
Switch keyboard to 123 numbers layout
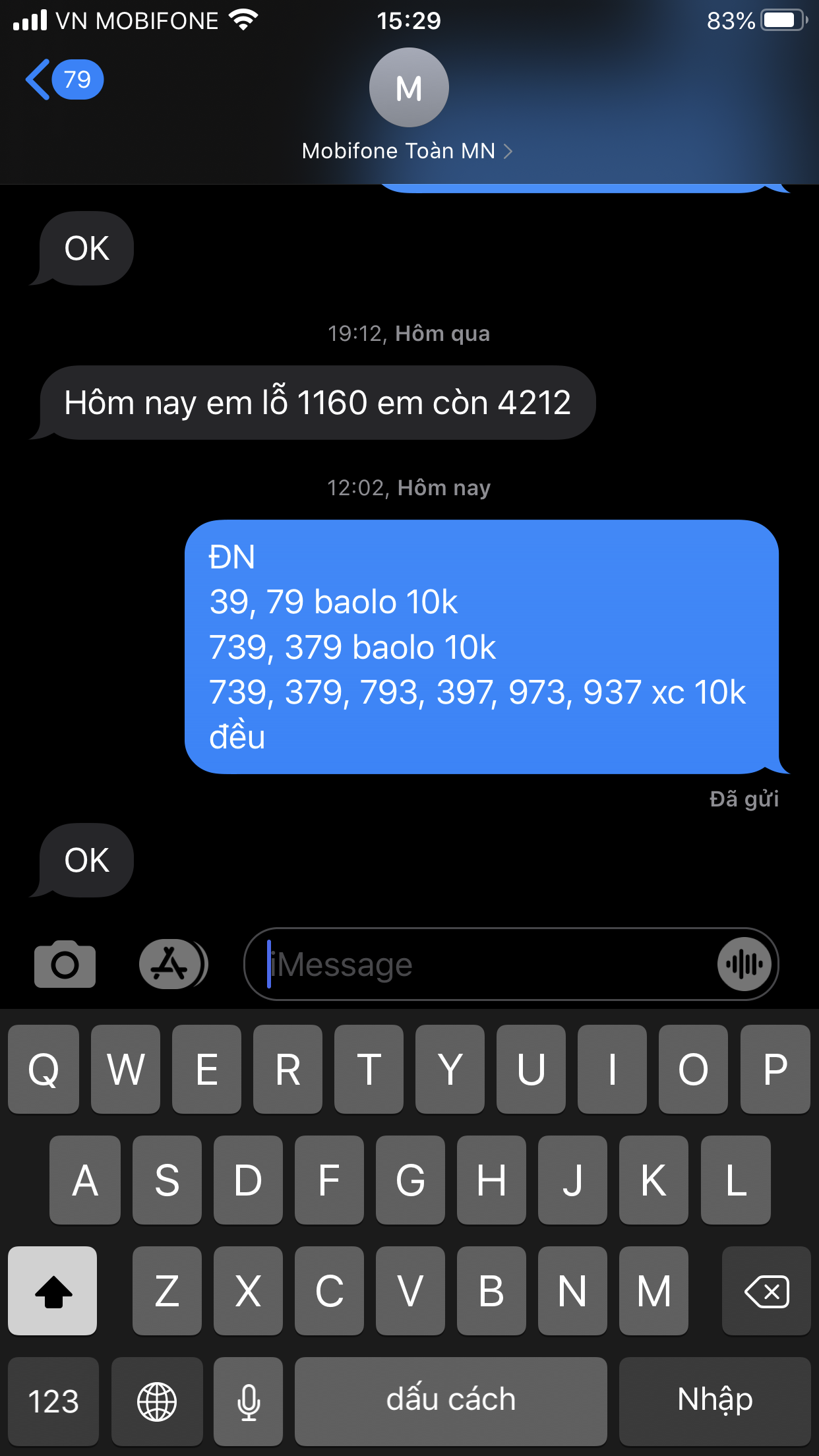pyautogui.click(x=53, y=1401)
